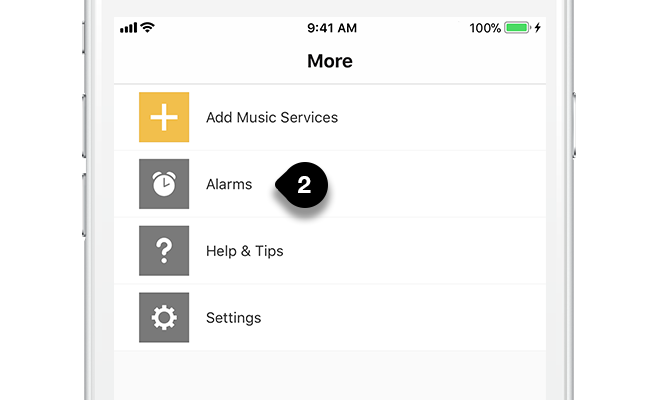Open the Alarms row
Image resolution: width=660 pixels, height=400 pixels.
[229, 184]
